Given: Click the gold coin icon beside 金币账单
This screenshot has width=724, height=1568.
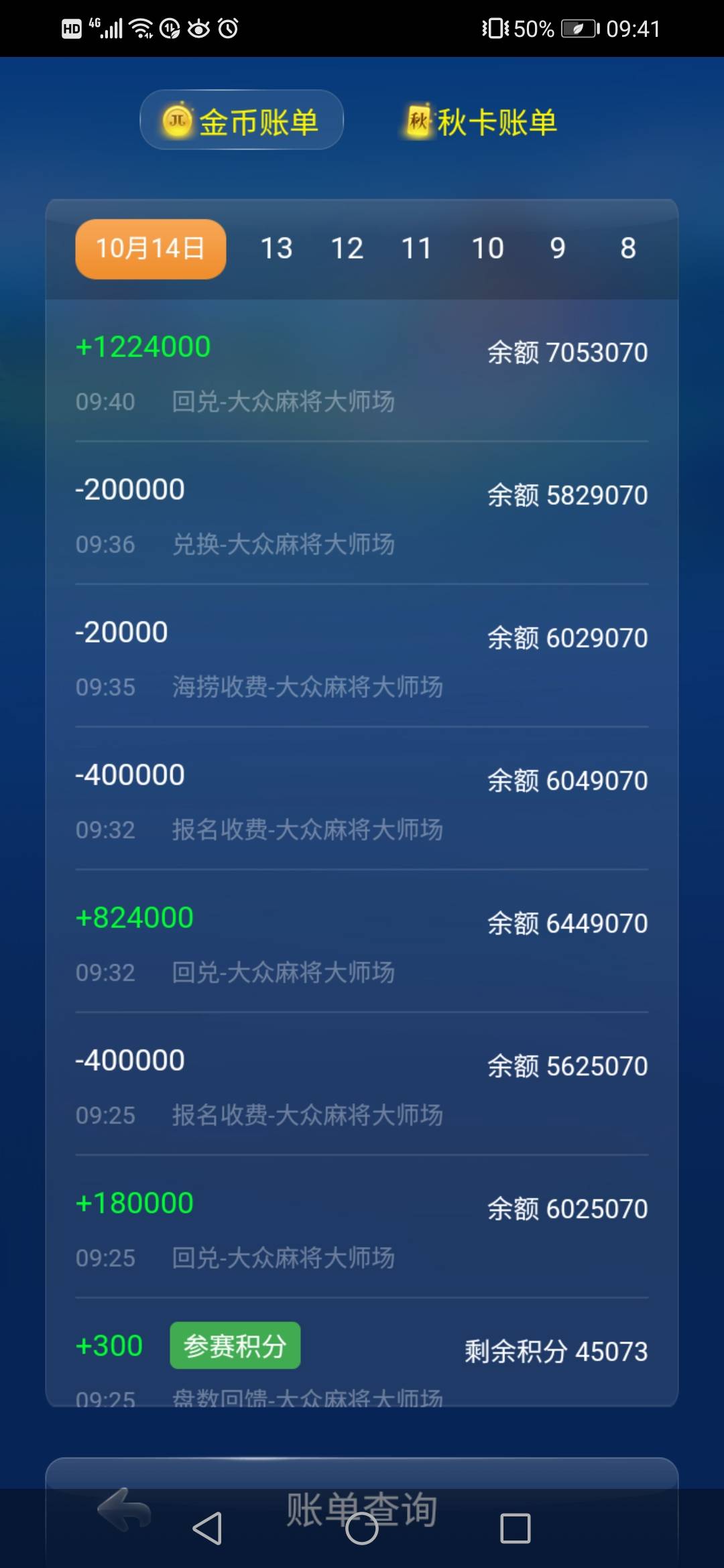Looking at the screenshot, I should click(x=177, y=119).
